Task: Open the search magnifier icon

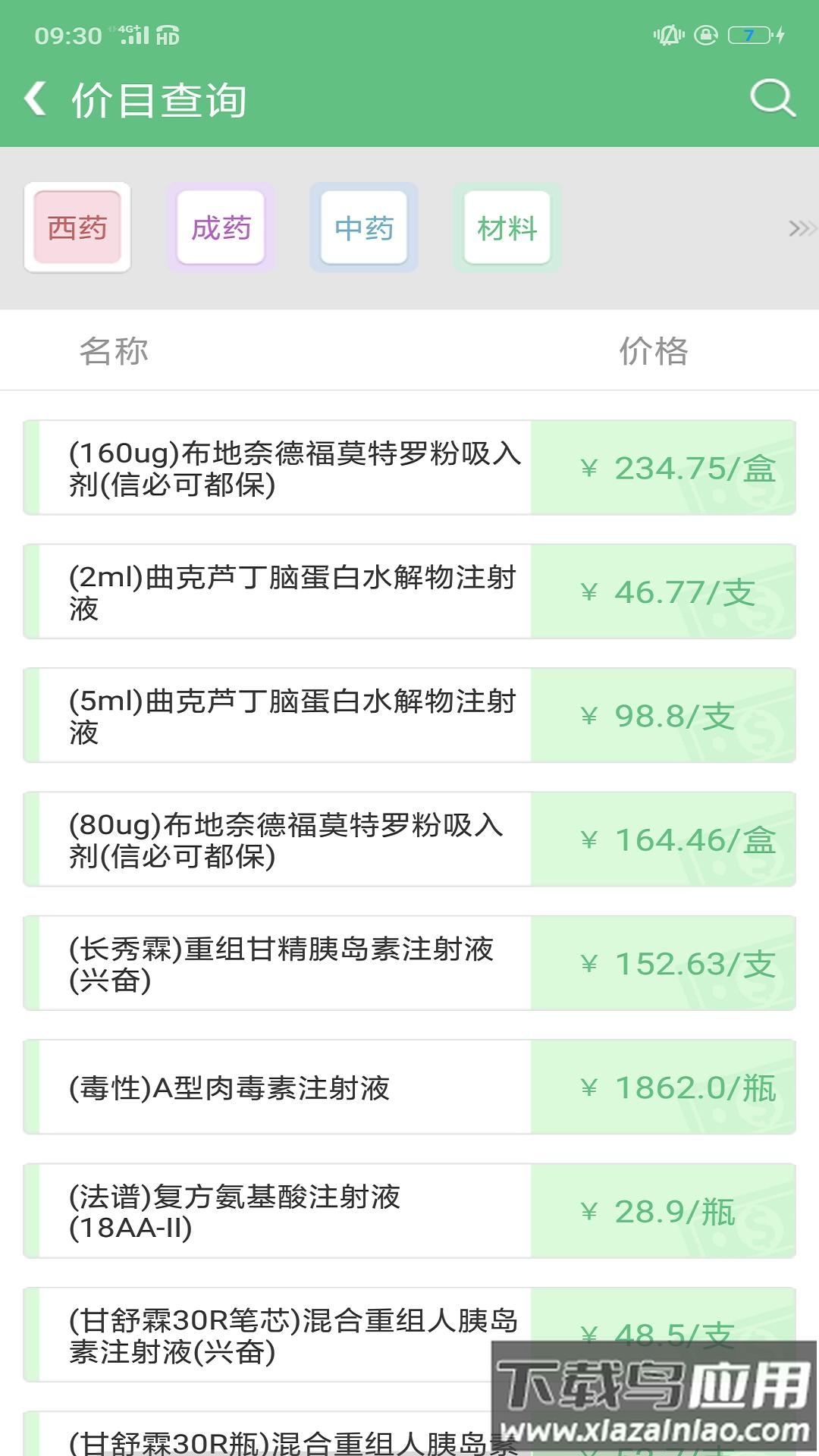Action: pos(772,99)
